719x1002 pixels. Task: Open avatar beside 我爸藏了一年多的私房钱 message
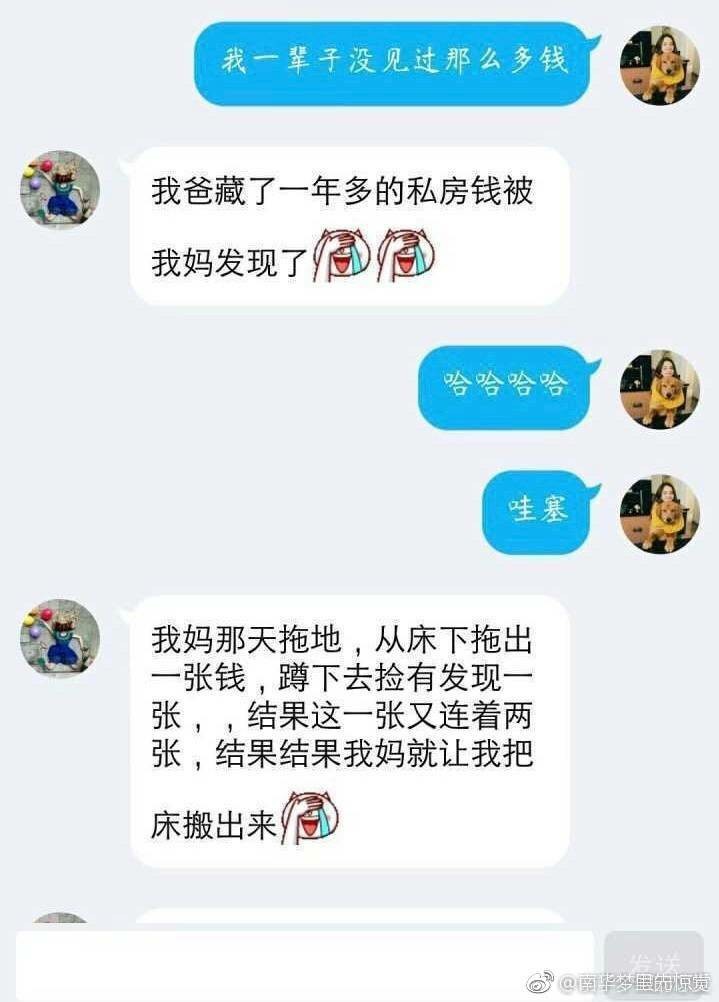tap(61, 190)
